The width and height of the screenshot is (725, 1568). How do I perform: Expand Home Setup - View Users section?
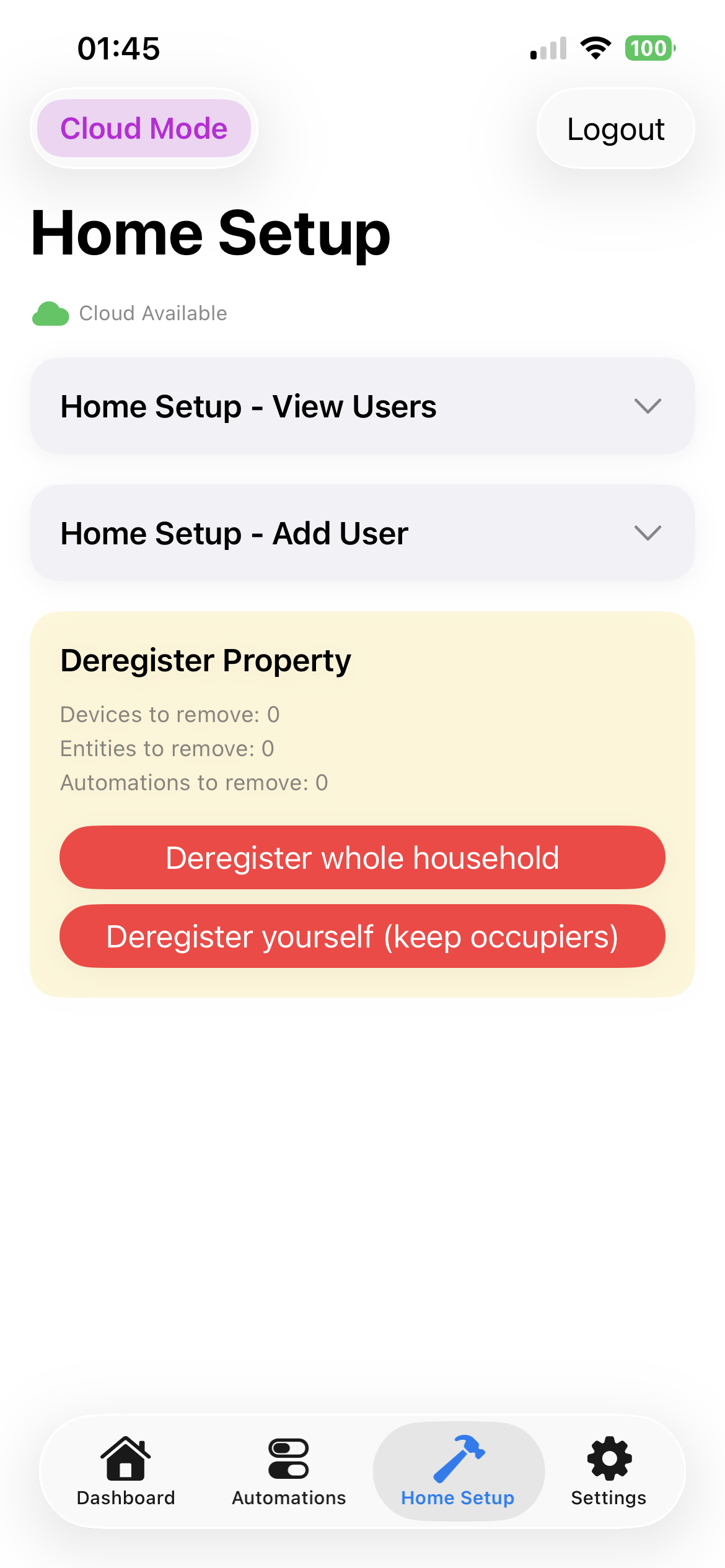362,406
